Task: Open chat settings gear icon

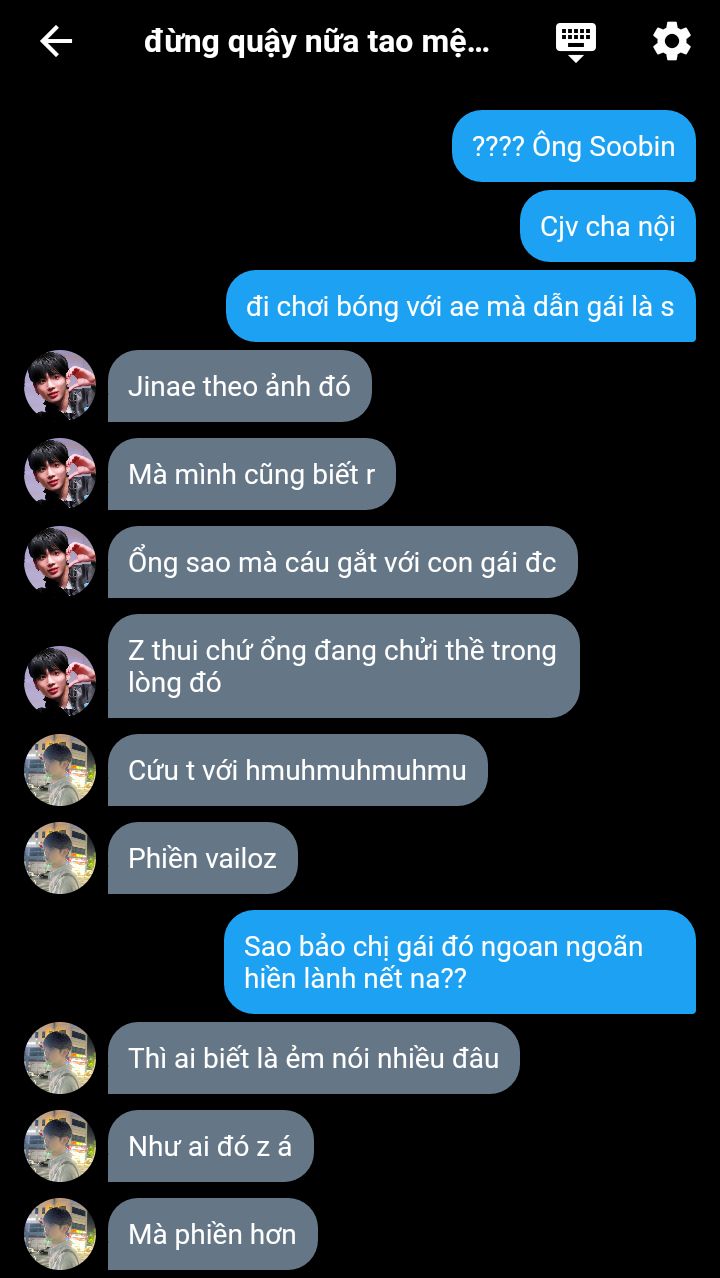Action: 671,41
